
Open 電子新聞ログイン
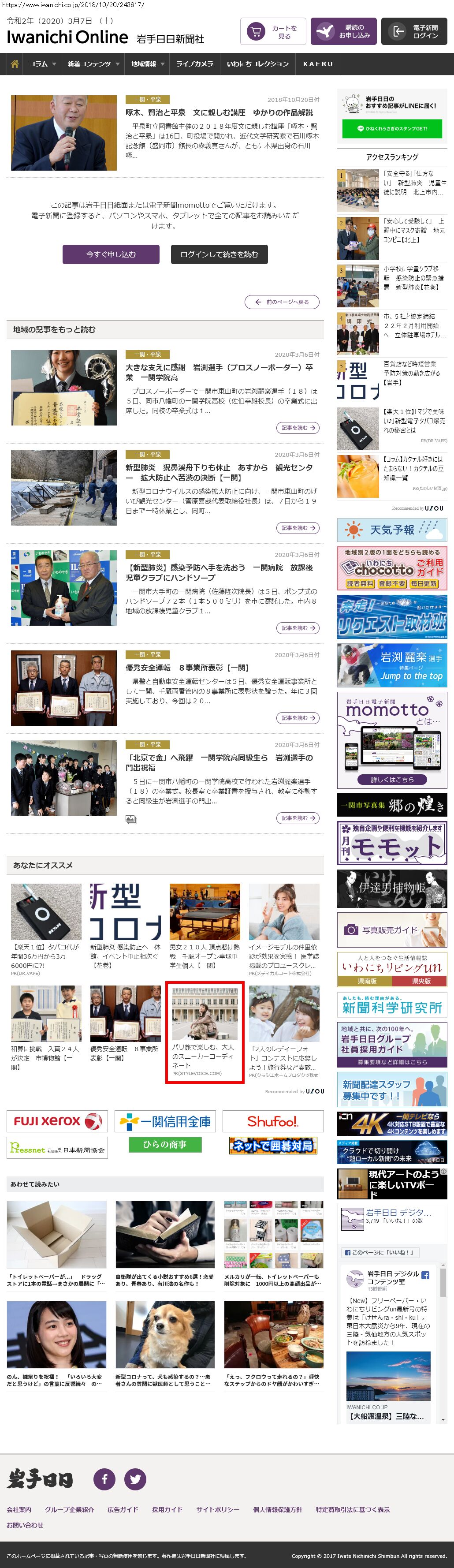click(x=414, y=32)
